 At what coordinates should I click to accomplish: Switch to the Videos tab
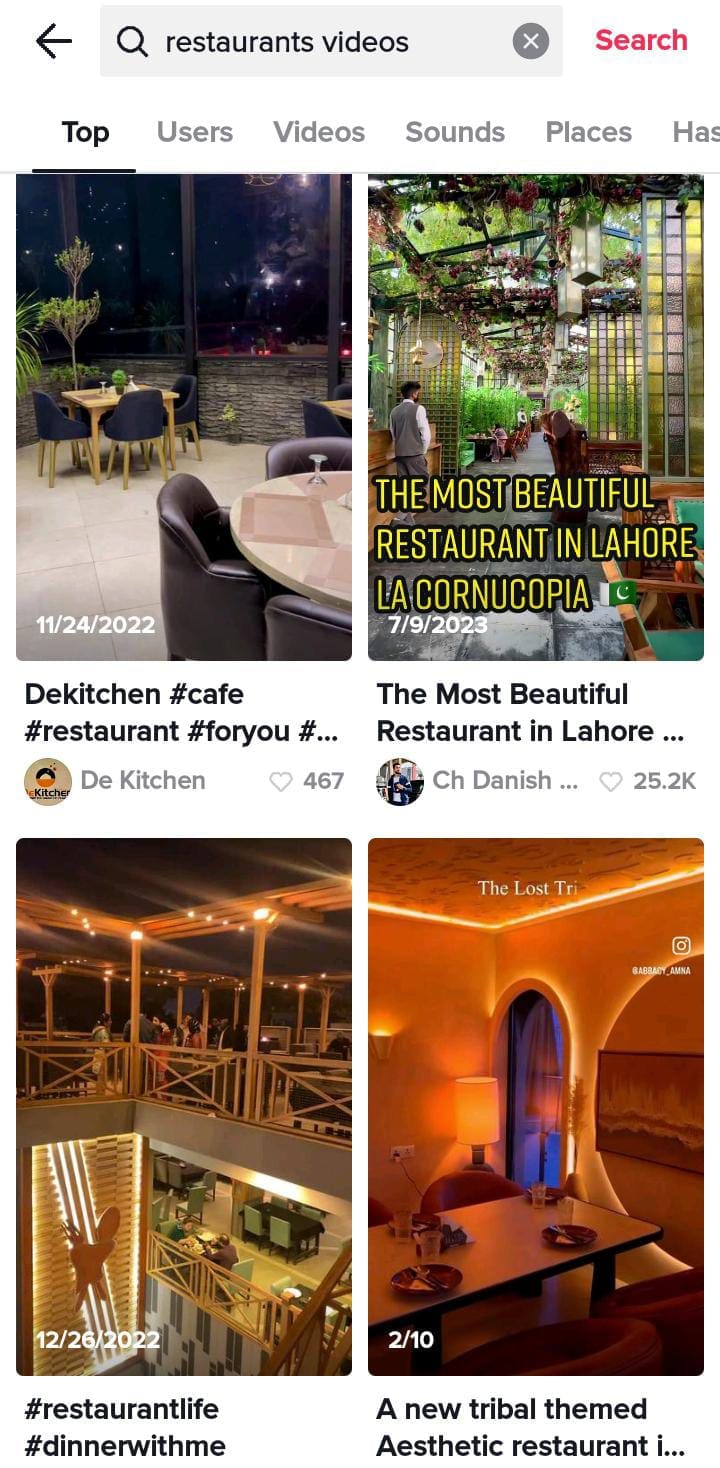pos(319,132)
